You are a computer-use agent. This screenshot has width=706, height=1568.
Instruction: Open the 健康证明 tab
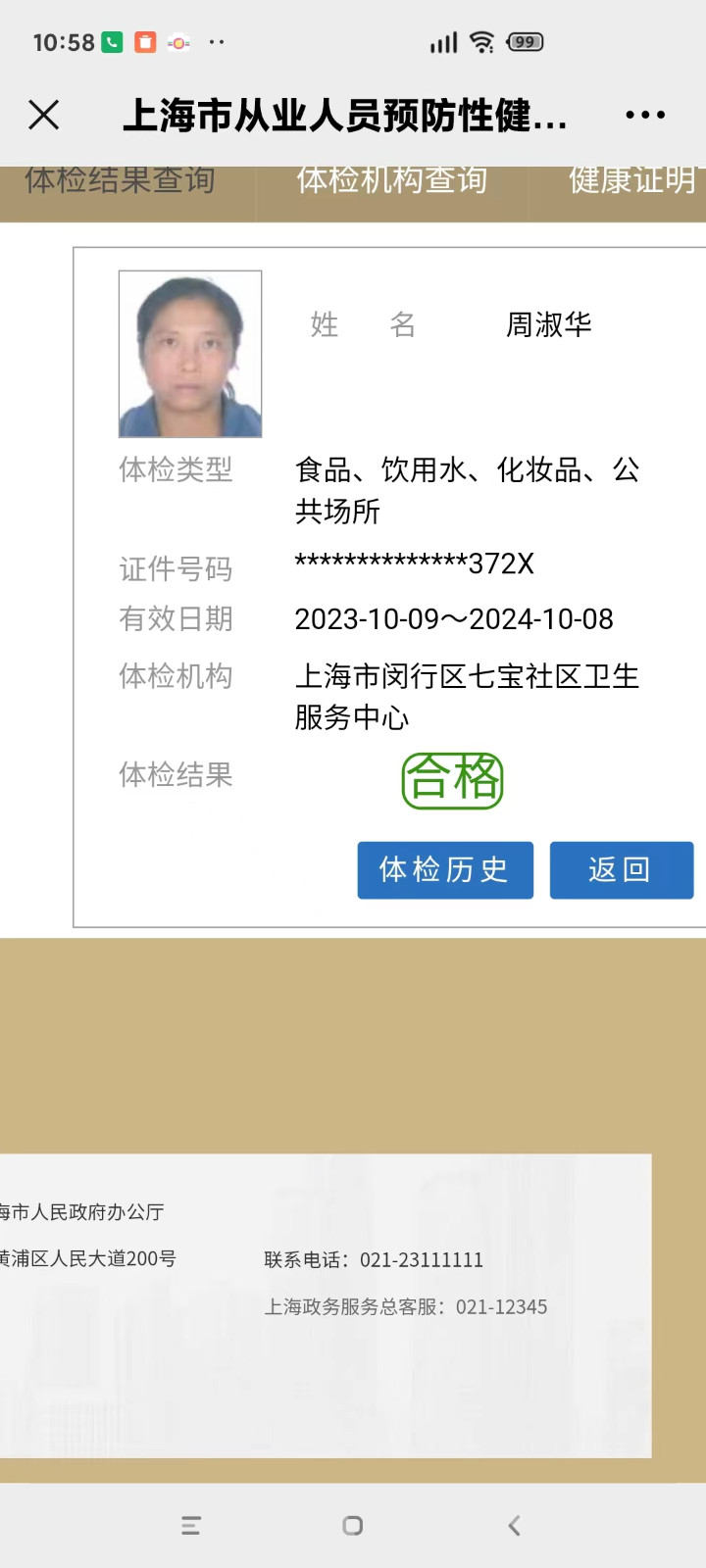click(631, 182)
